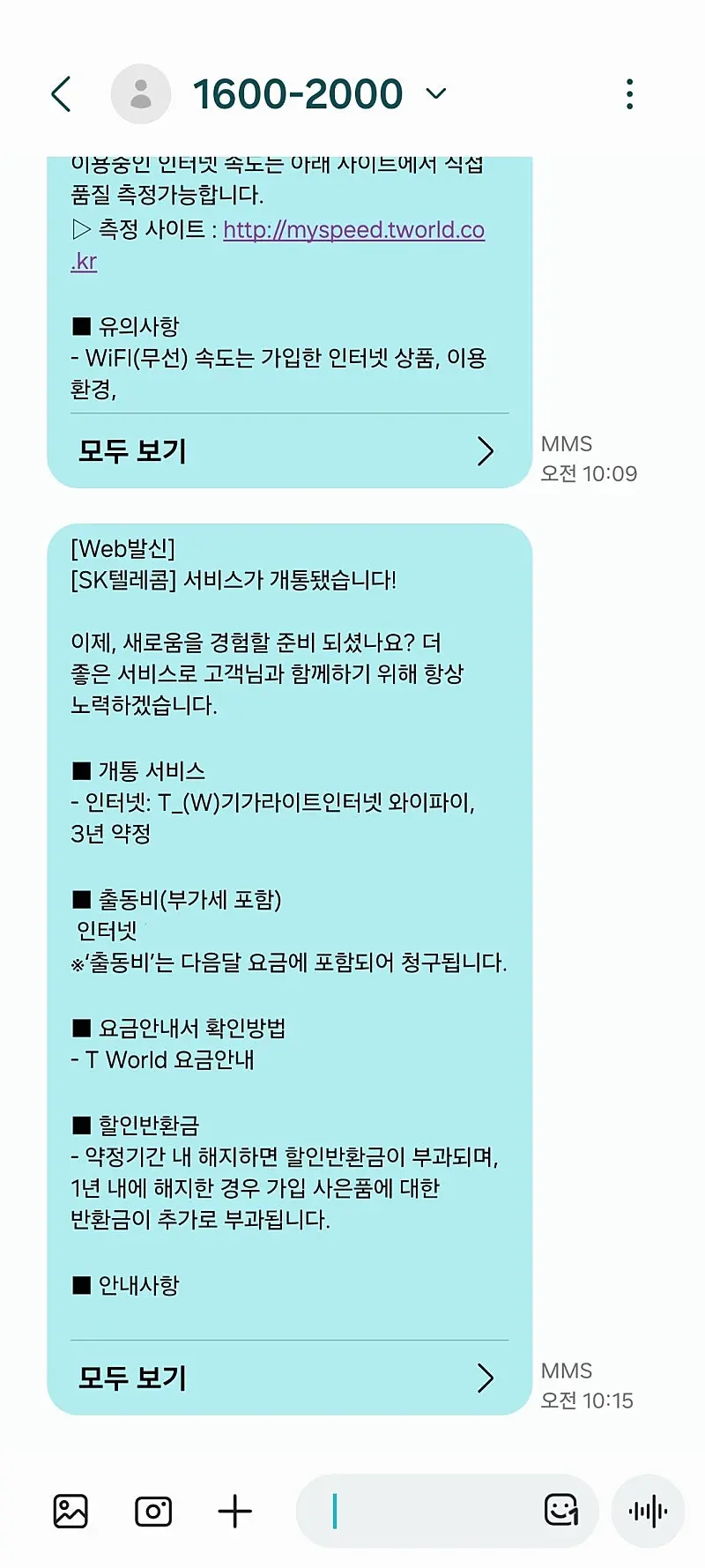Attach a photo from the gallery
The height and width of the screenshot is (1568, 705).
[x=70, y=1511]
